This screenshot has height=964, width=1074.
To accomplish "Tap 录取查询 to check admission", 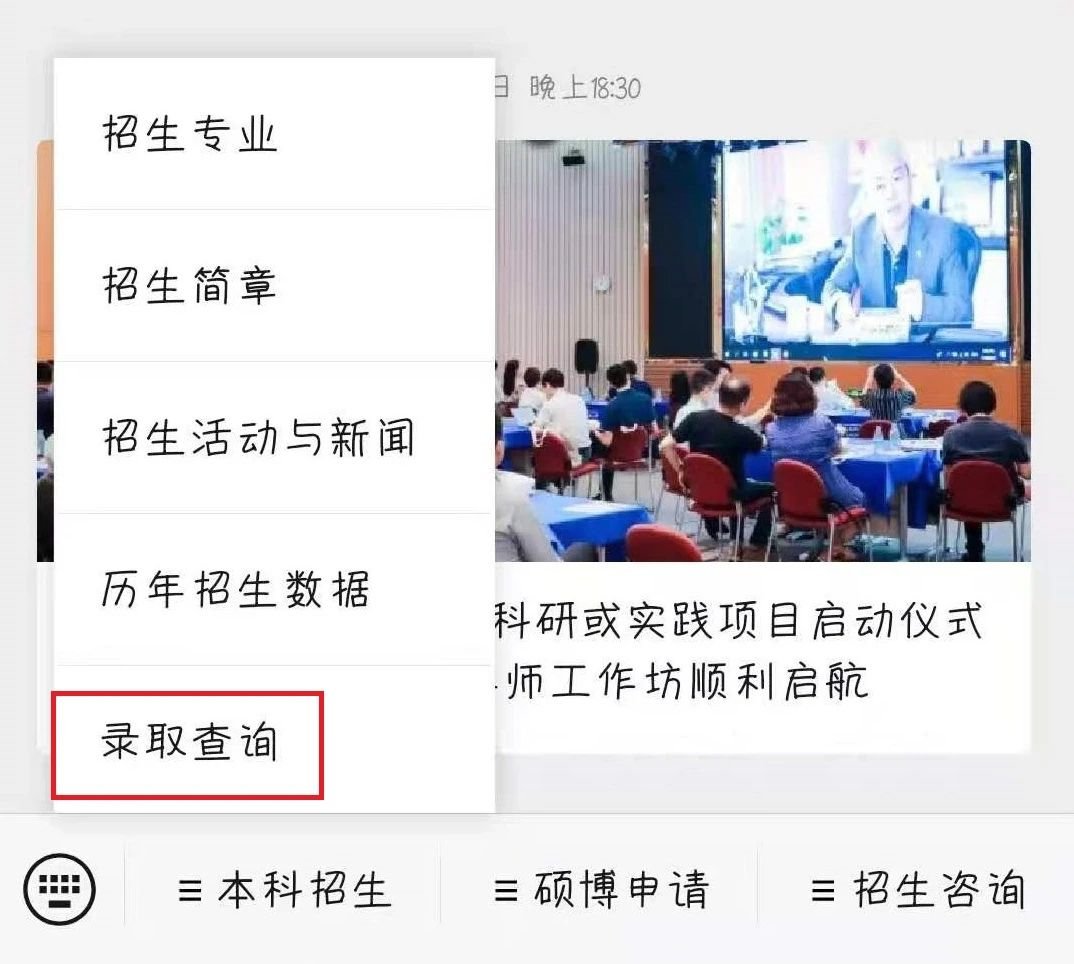I will (190, 743).
